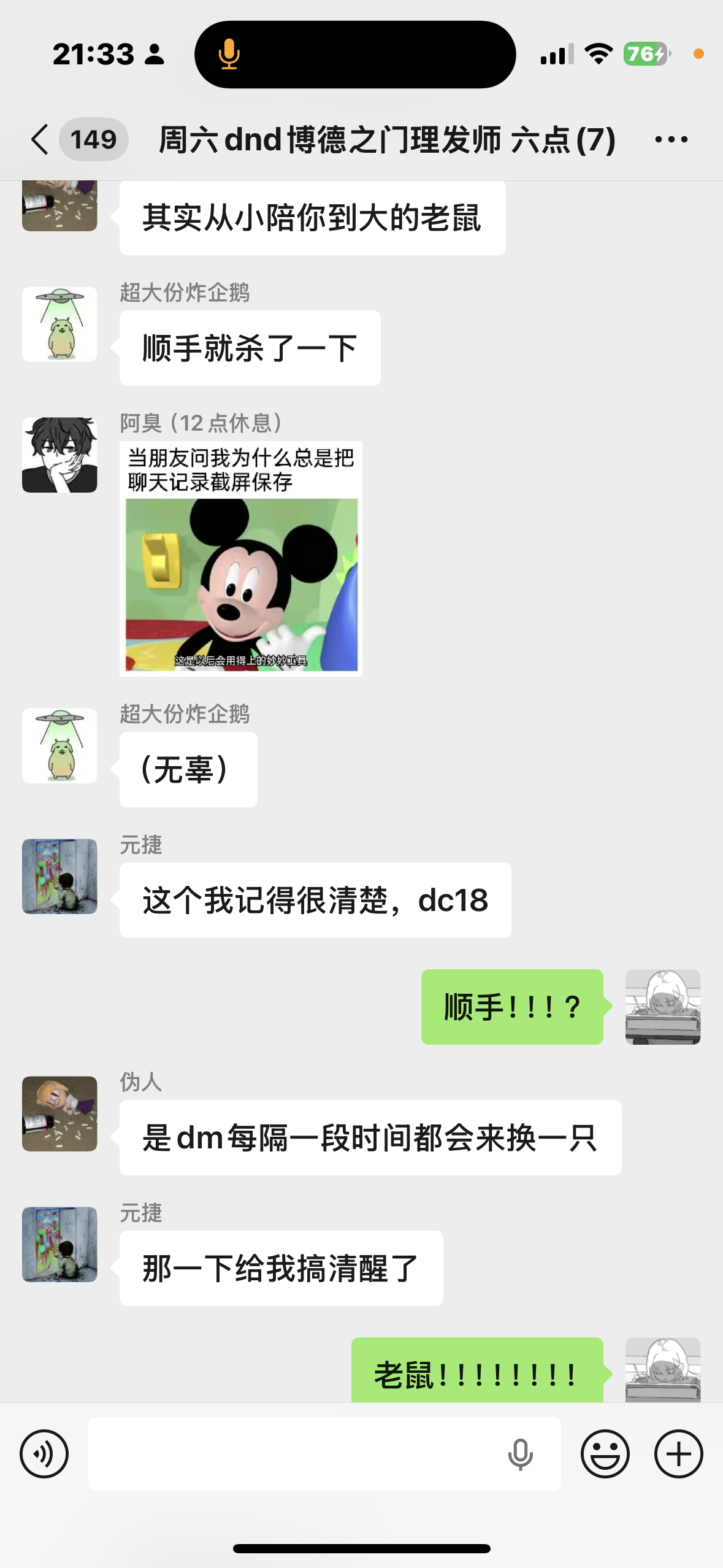
Task: Open the emoji sticker panel
Action: point(605,1453)
